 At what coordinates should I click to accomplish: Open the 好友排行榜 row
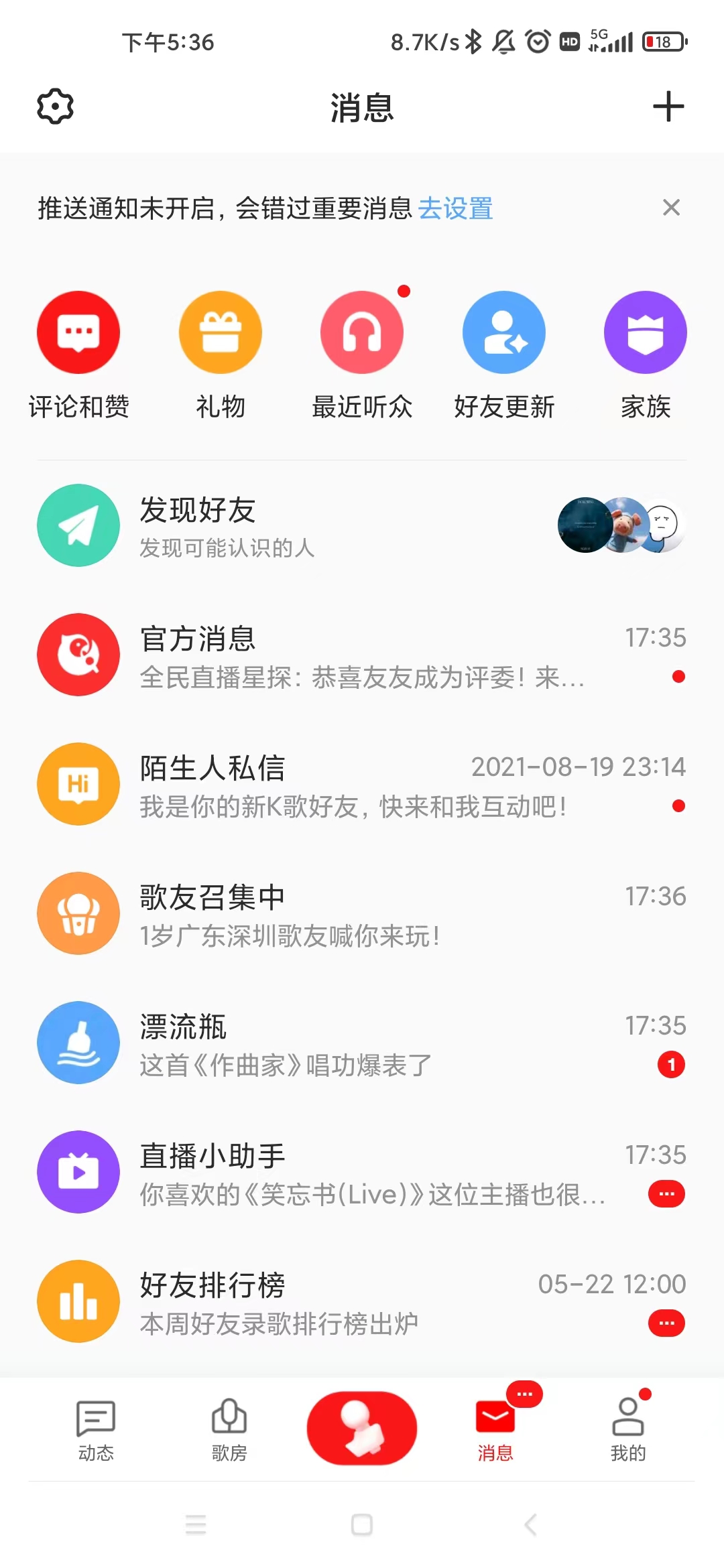[x=362, y=1302]
